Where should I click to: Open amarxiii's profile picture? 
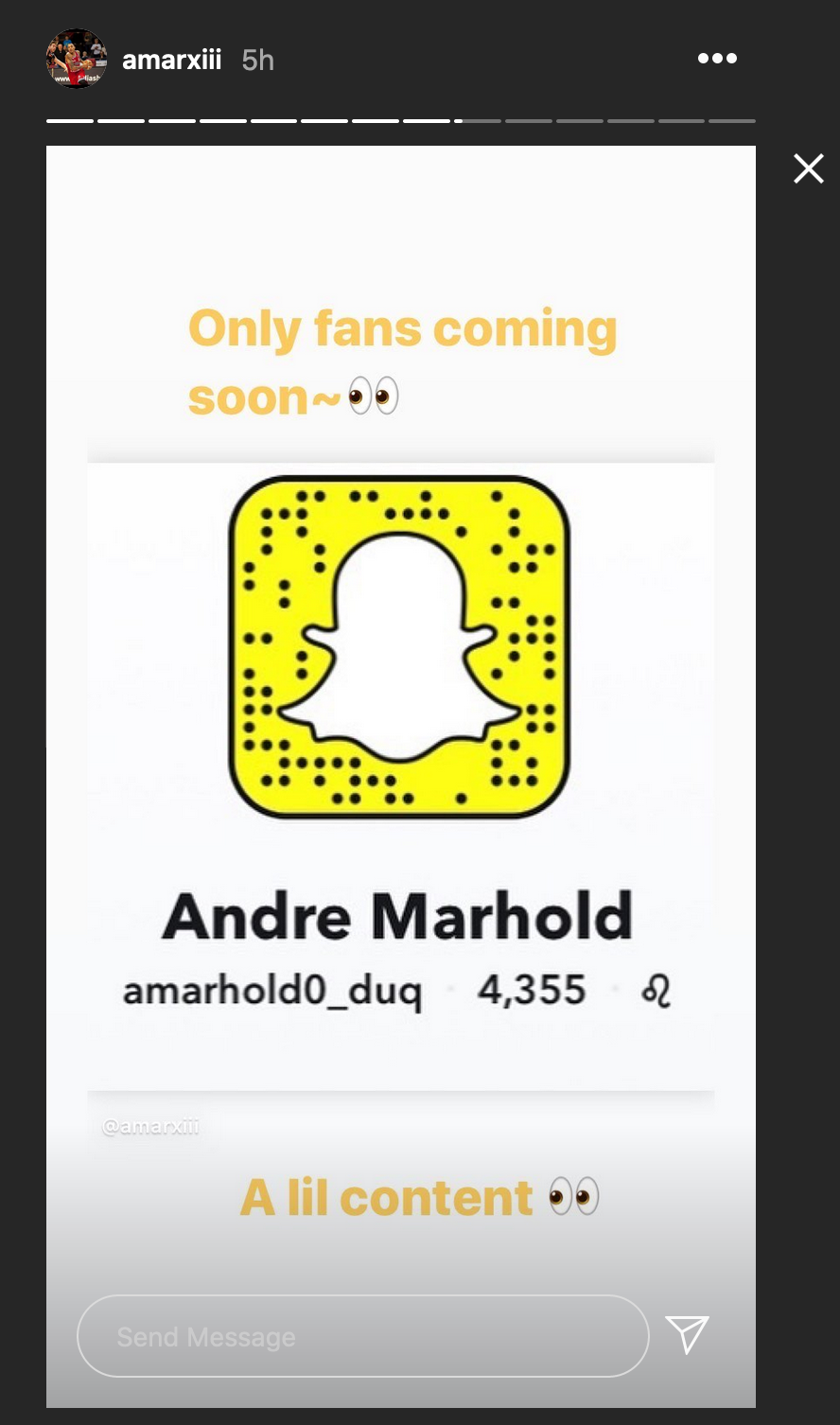pyautogui.click(x=77, y=60)
